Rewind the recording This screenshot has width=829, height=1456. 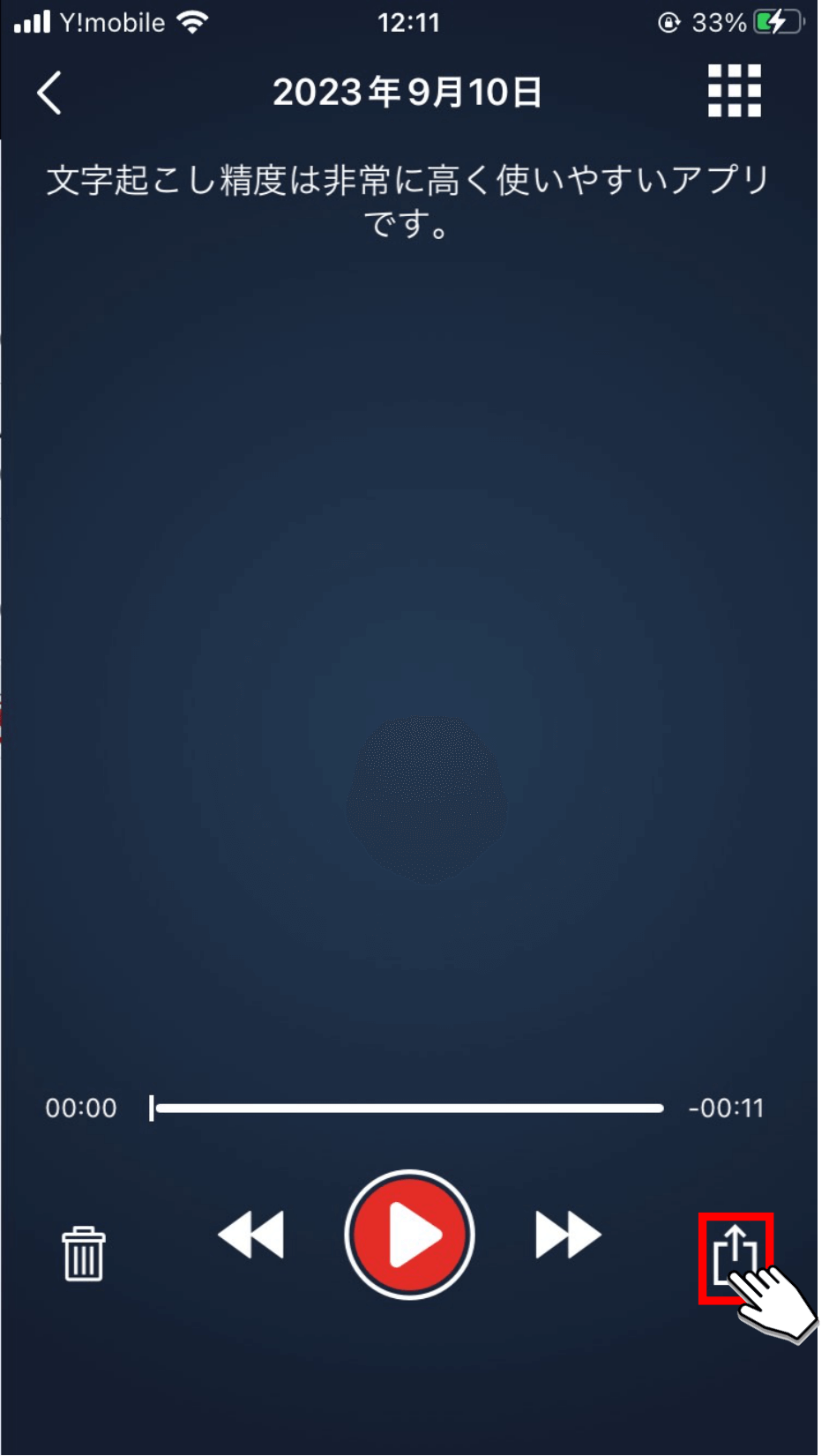251,1235
